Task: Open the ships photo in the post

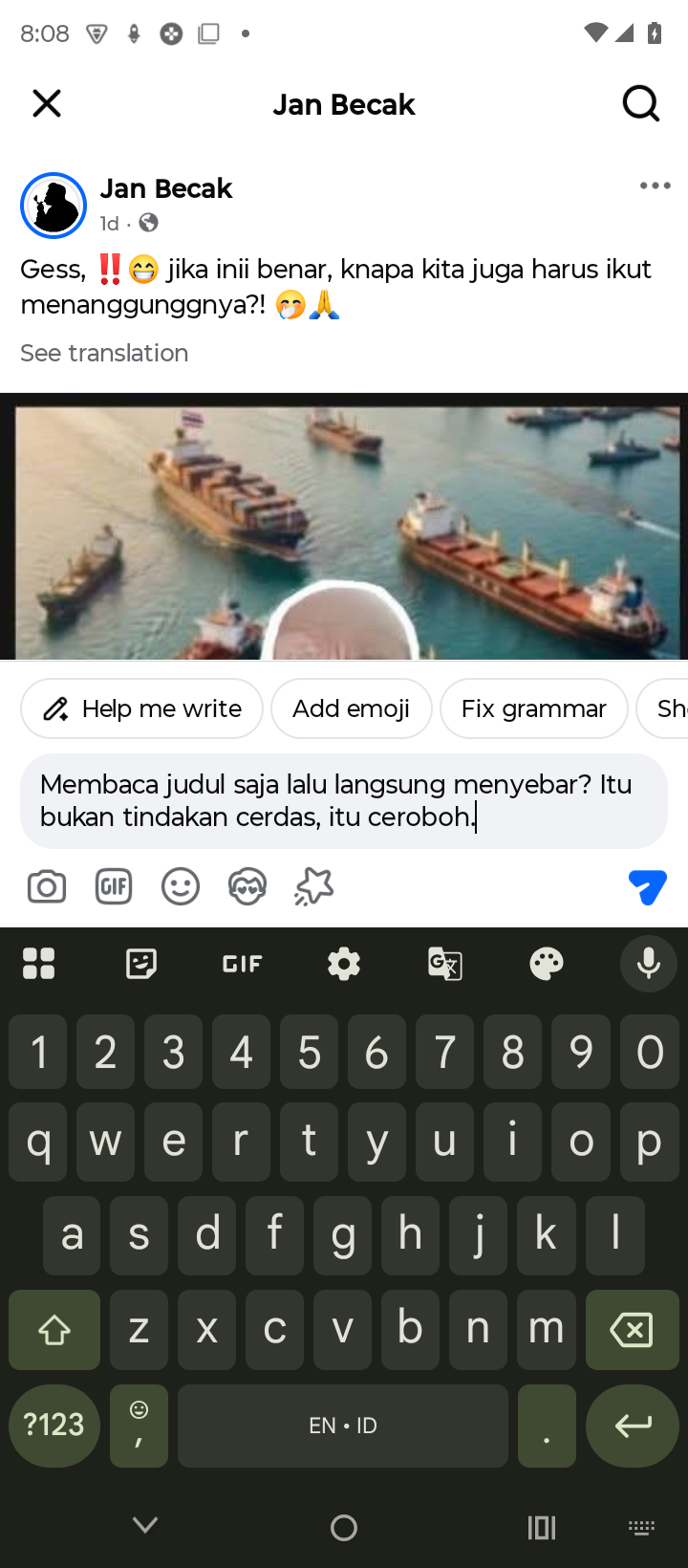Action: coord(344,526)
